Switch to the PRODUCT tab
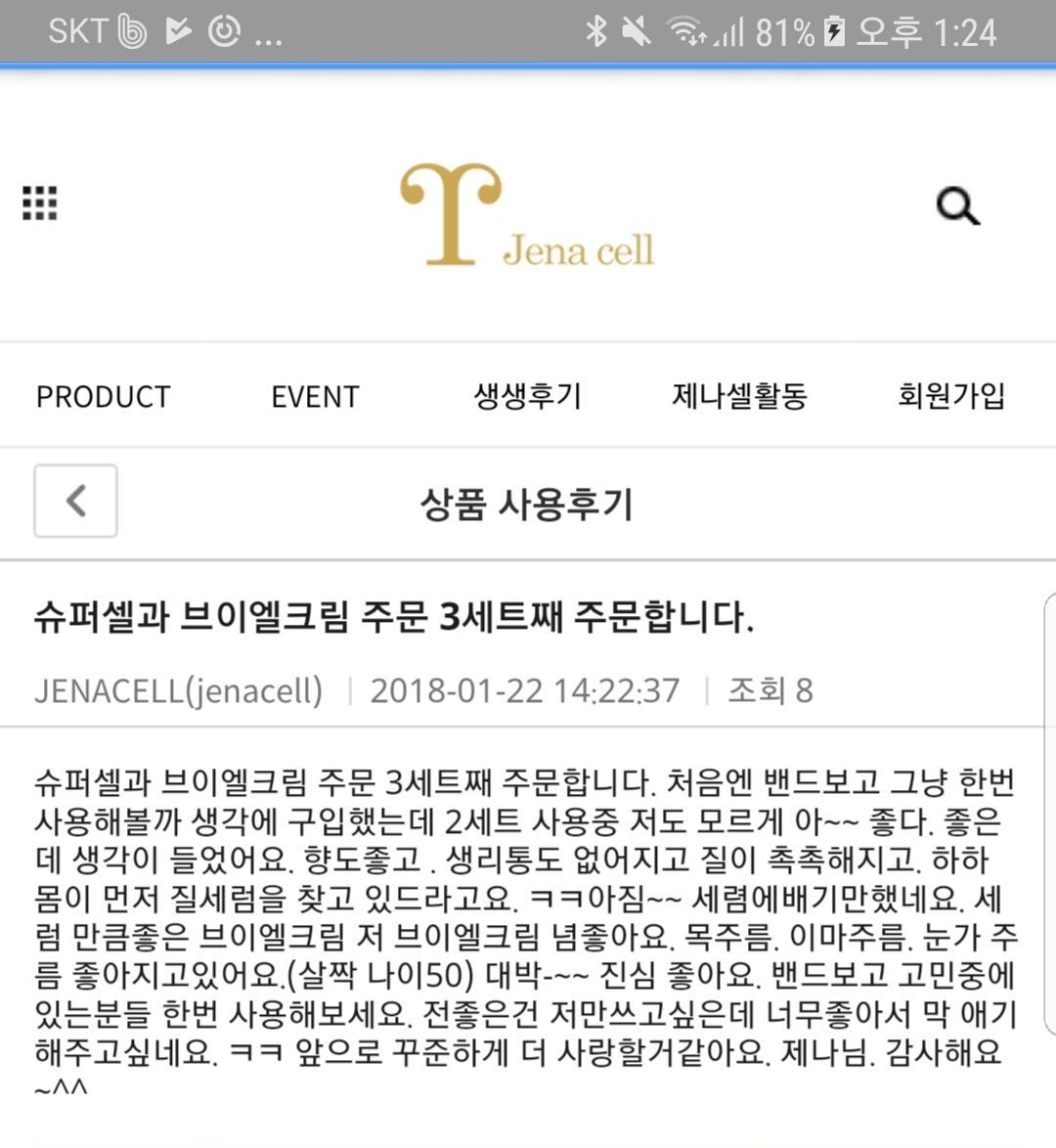Viewport: 1056px width, 1148px height. pyautogui.click(x=104, y=397)
